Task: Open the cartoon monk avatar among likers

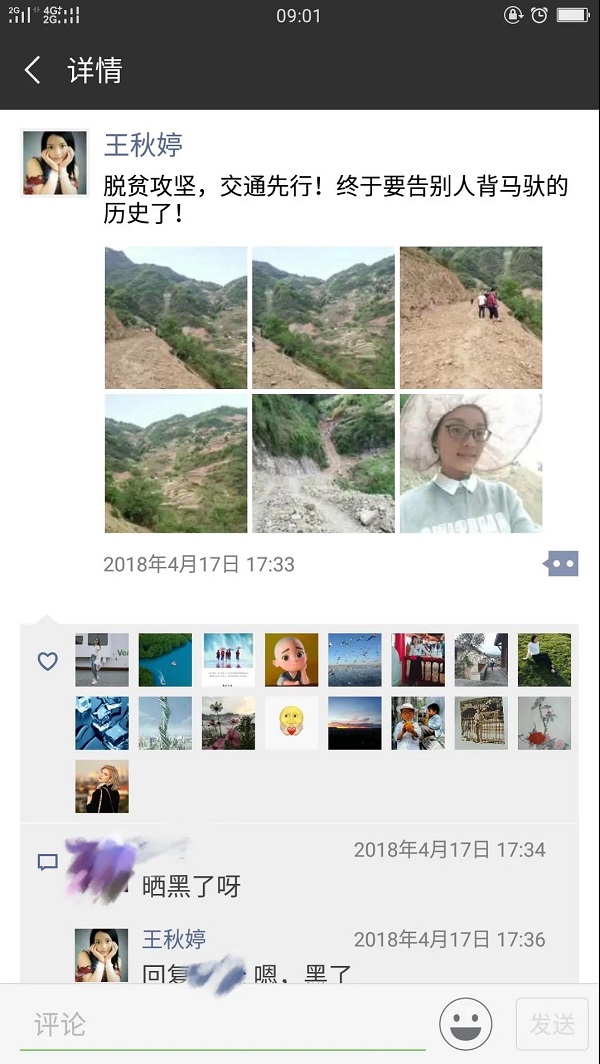Action: click(291, 660)
